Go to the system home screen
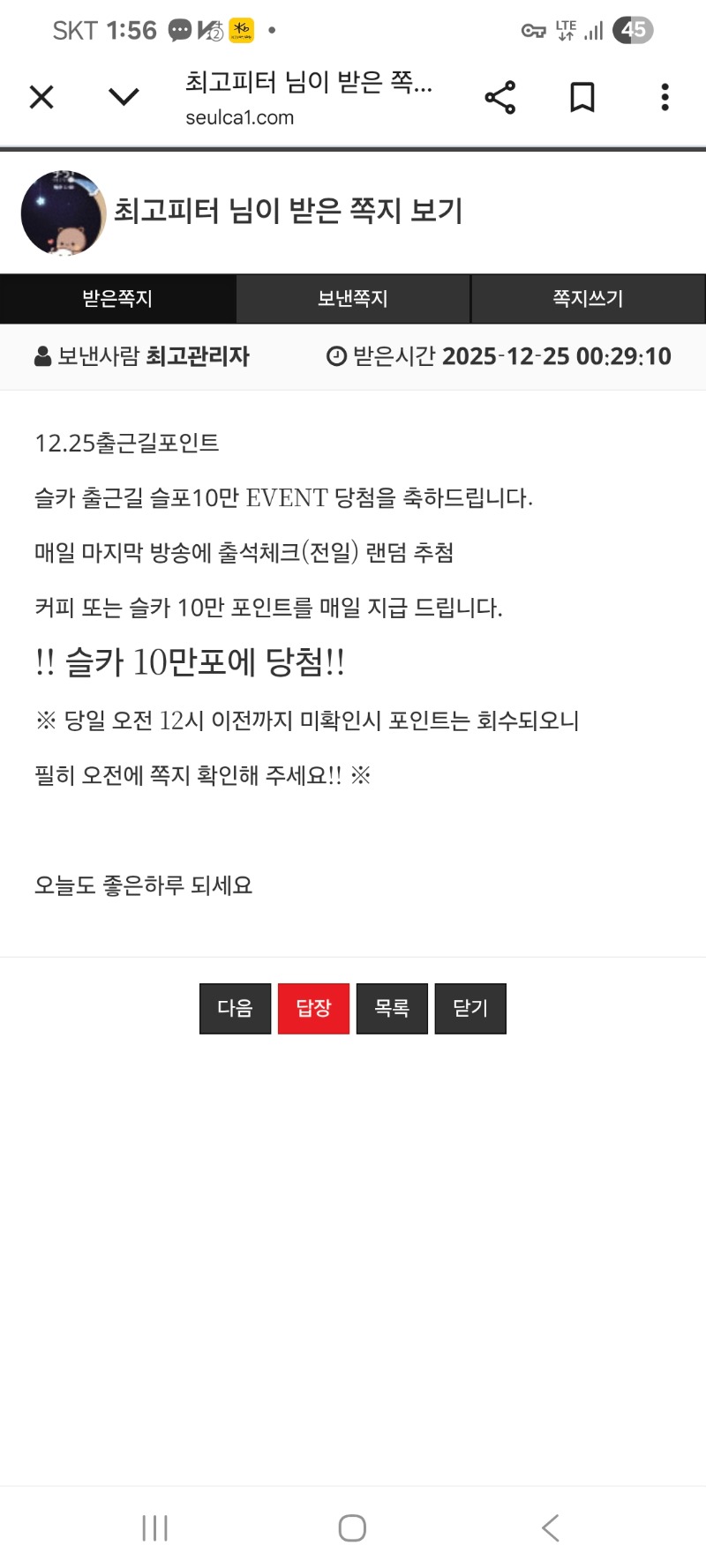Viewport: 706px width, 1568px height. tap(352, 1527)
